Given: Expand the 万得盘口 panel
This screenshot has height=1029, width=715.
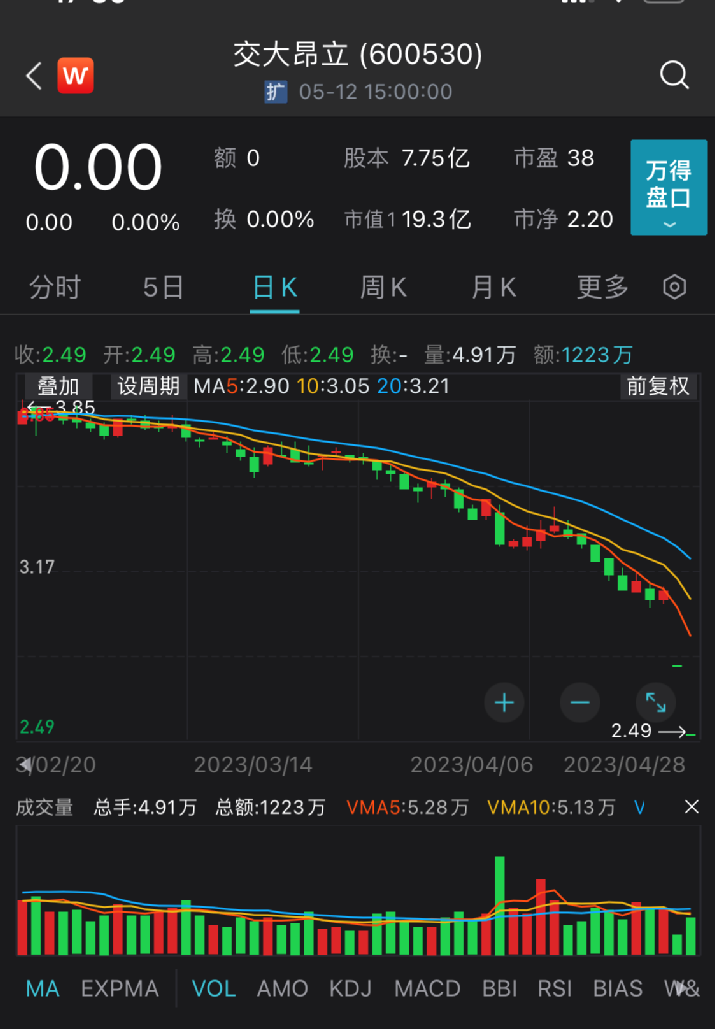Looking at the screenshot, I should (668, 188).
